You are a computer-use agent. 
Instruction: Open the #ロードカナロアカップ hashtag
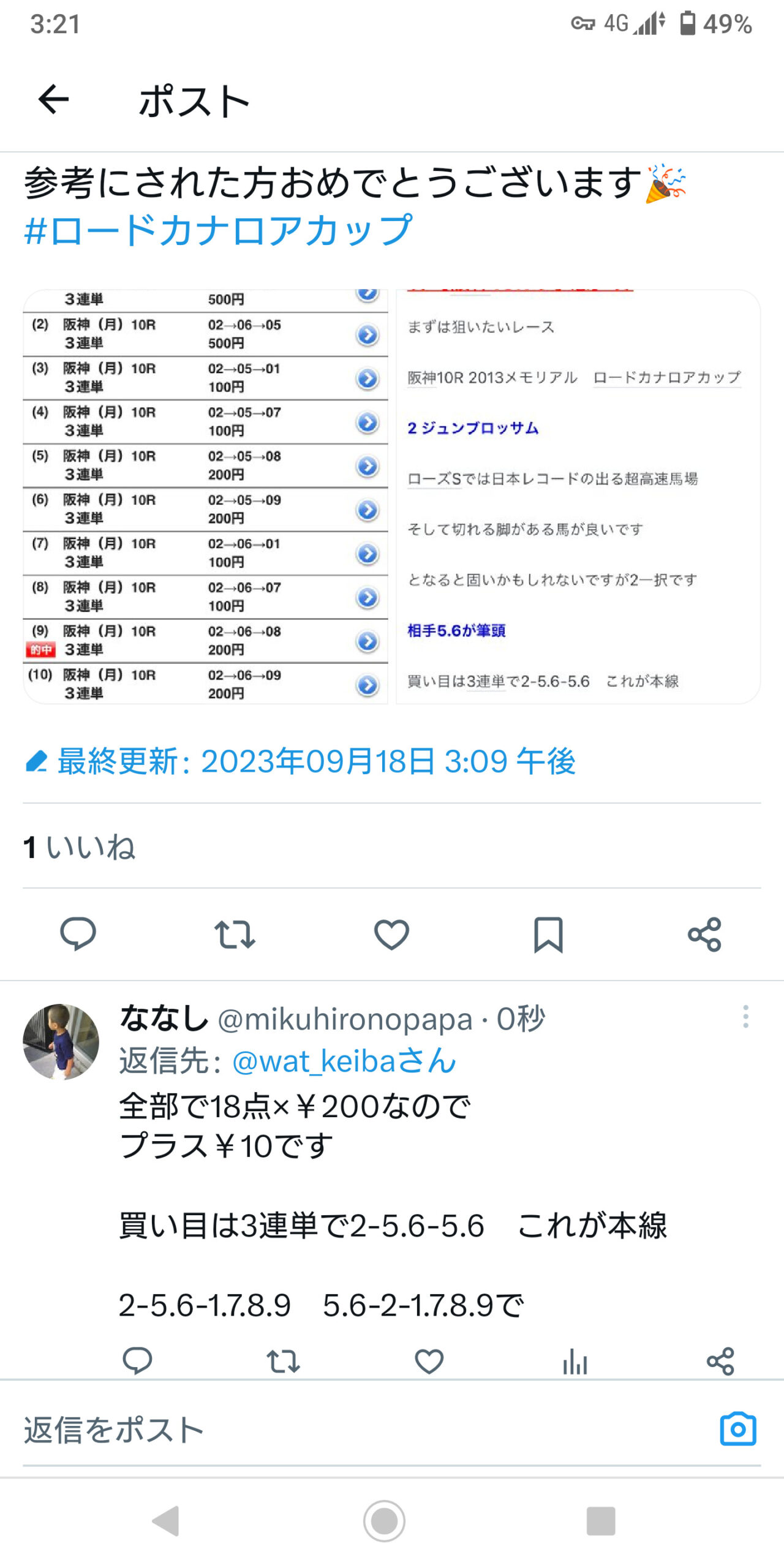click(x=218, y=230)
